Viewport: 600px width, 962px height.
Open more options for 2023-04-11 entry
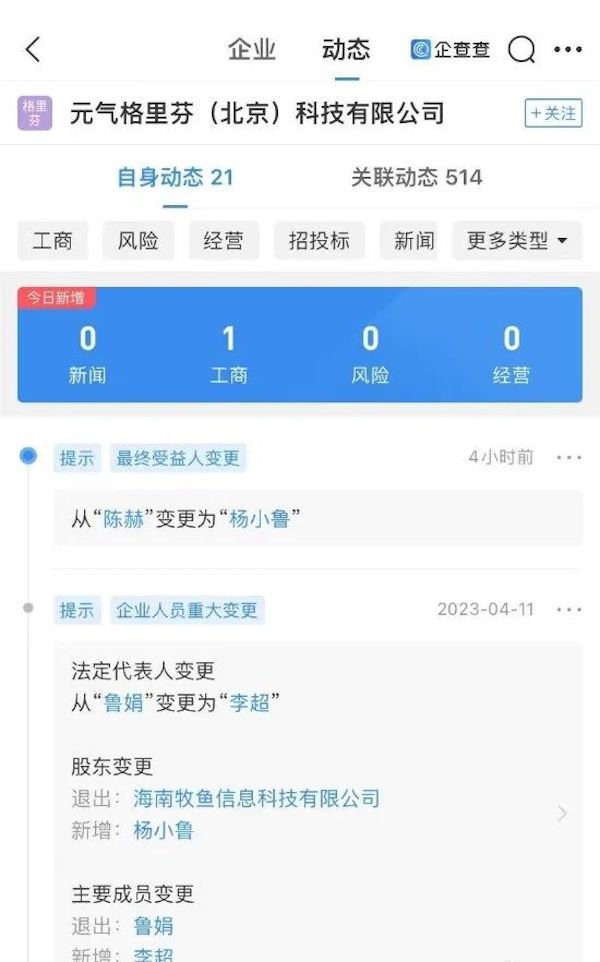coord(568,610)
